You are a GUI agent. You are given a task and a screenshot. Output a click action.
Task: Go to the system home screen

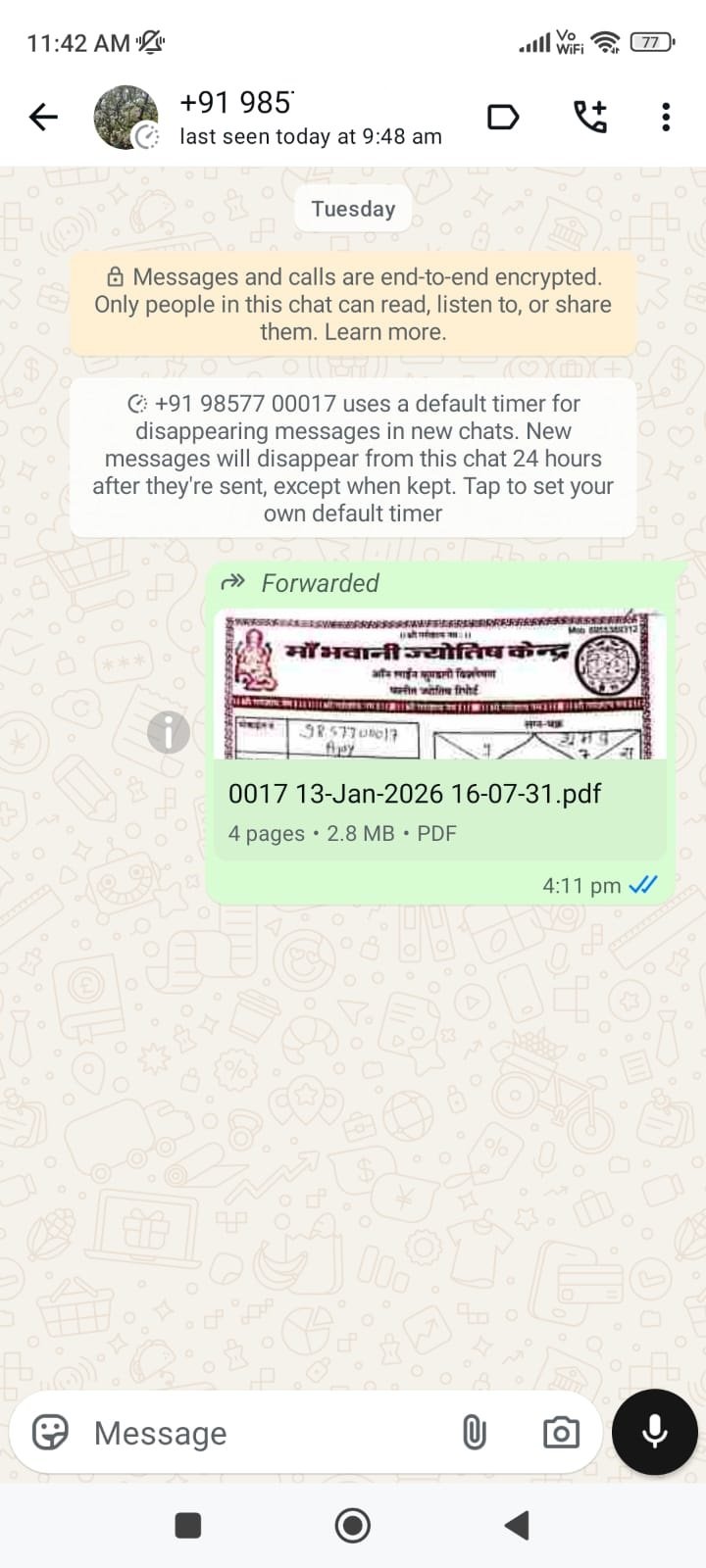[x=353, y=1525]
